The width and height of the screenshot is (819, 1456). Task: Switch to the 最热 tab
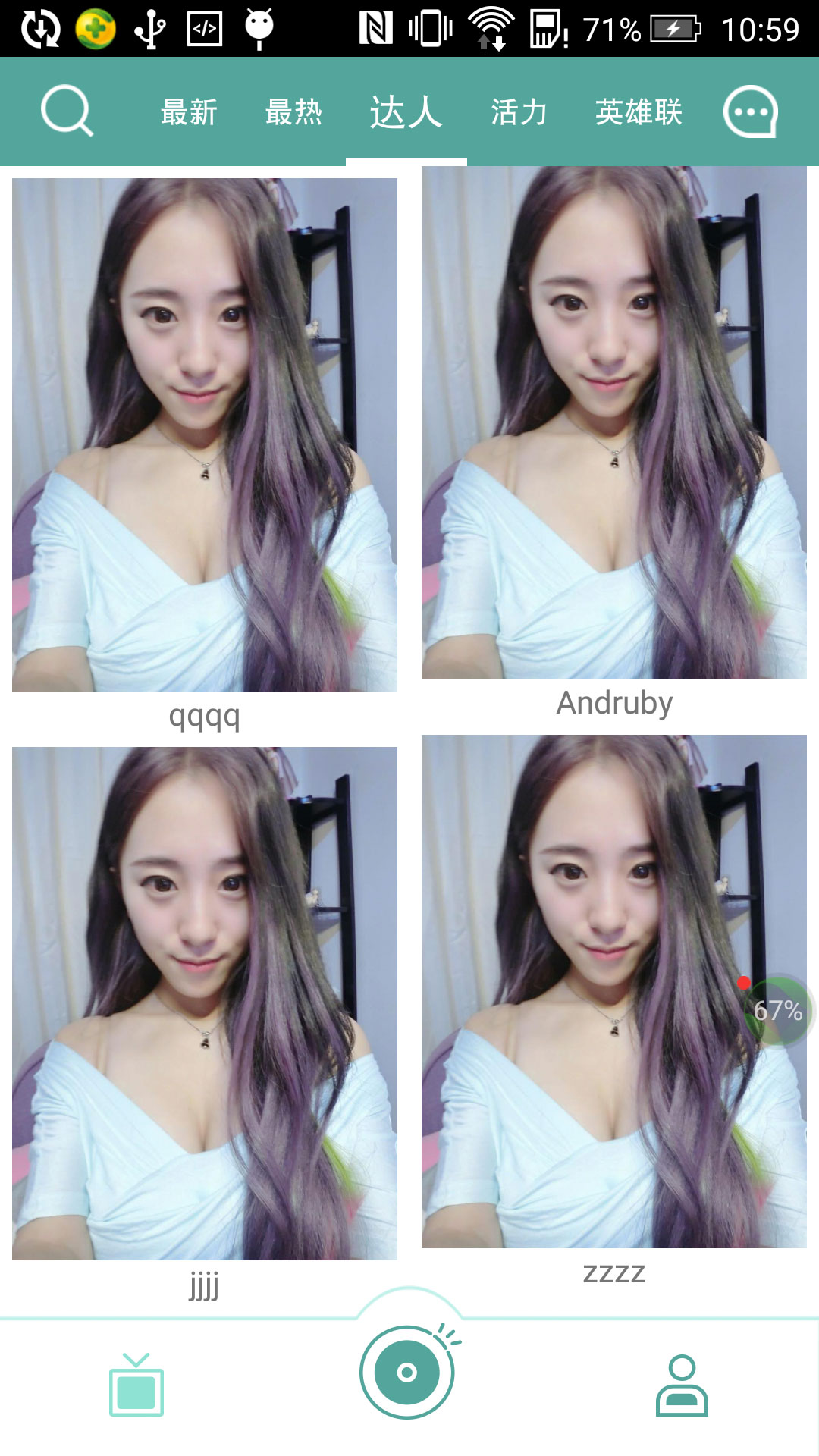point(293,112)
